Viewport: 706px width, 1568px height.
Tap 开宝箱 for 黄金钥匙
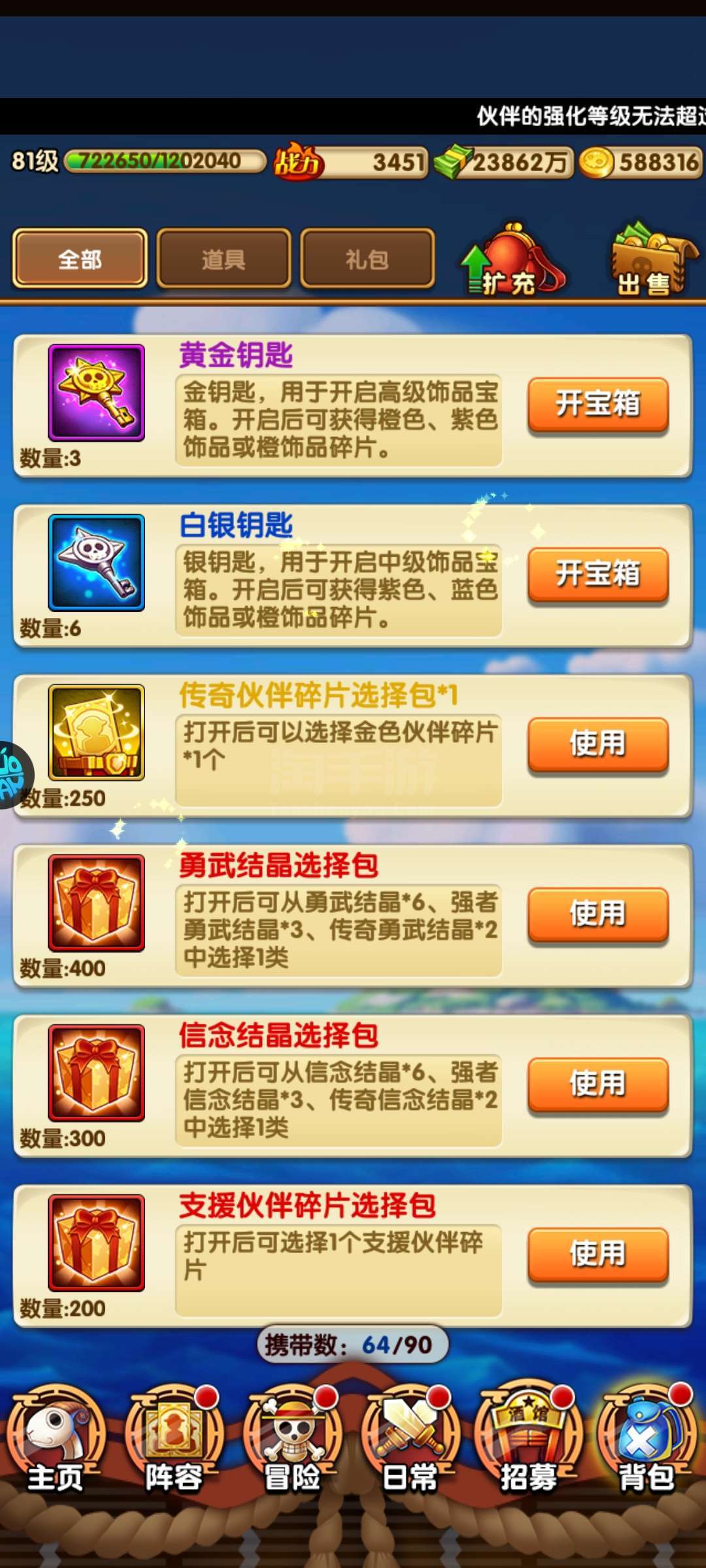598,404
